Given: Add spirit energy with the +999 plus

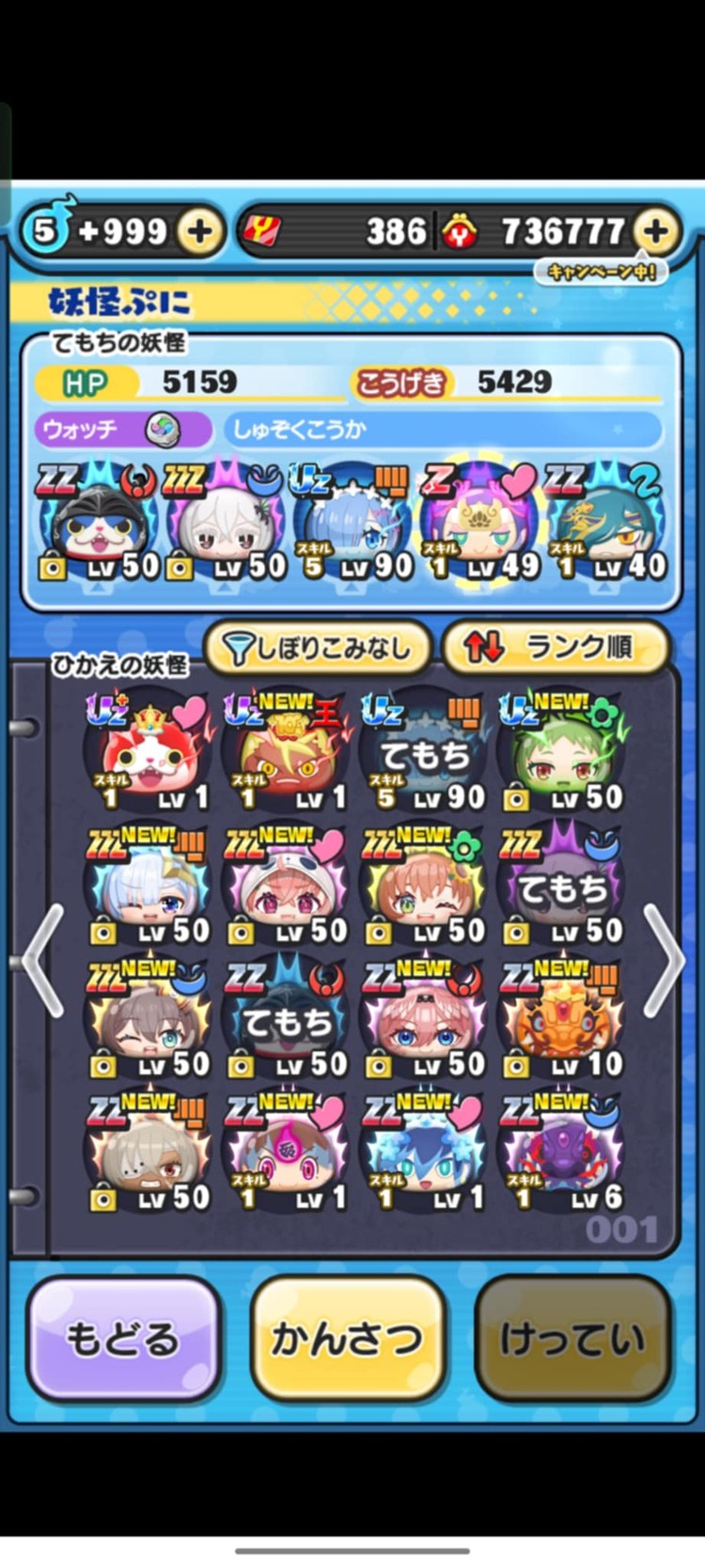Looking at the screenshot, I should click(200, 230).
